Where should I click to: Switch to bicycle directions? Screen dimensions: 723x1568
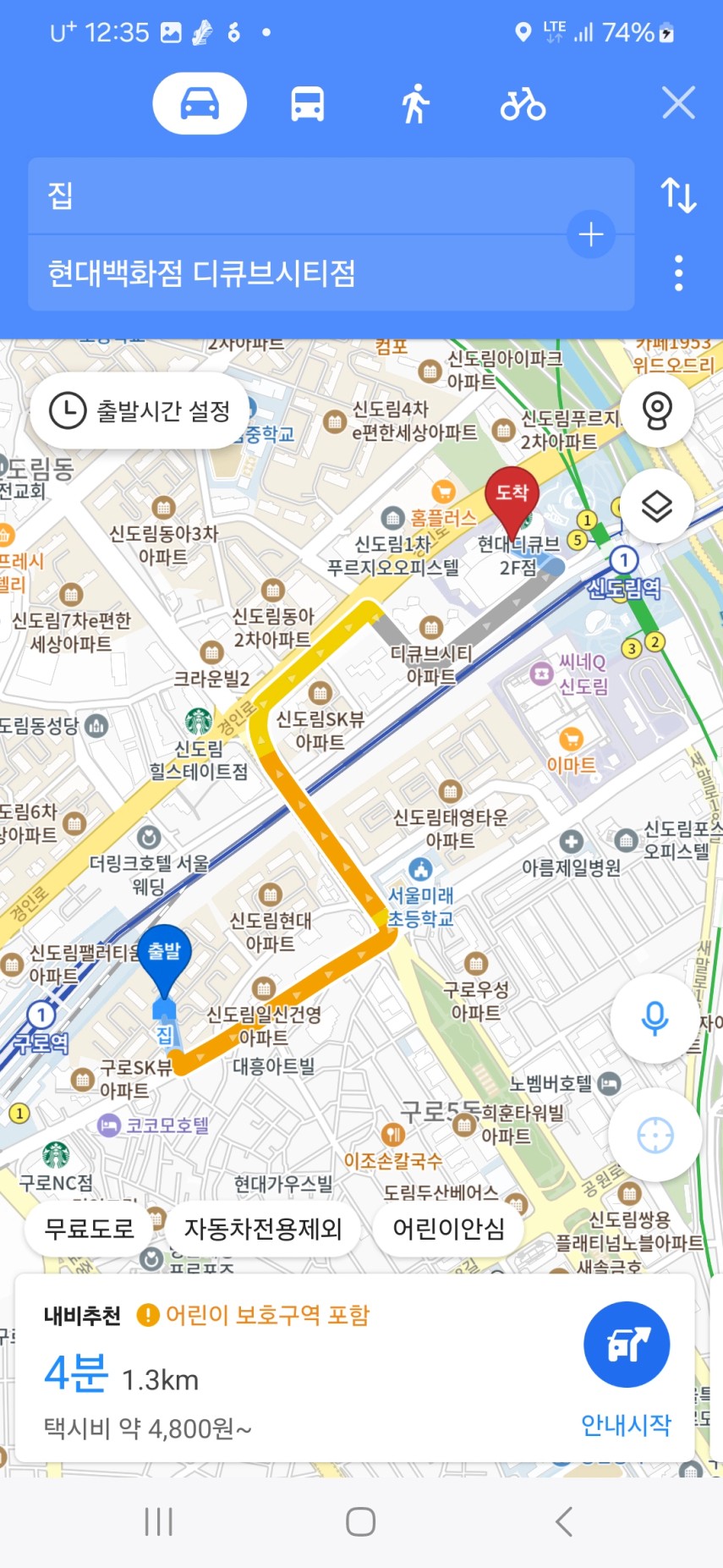point(523,104)
